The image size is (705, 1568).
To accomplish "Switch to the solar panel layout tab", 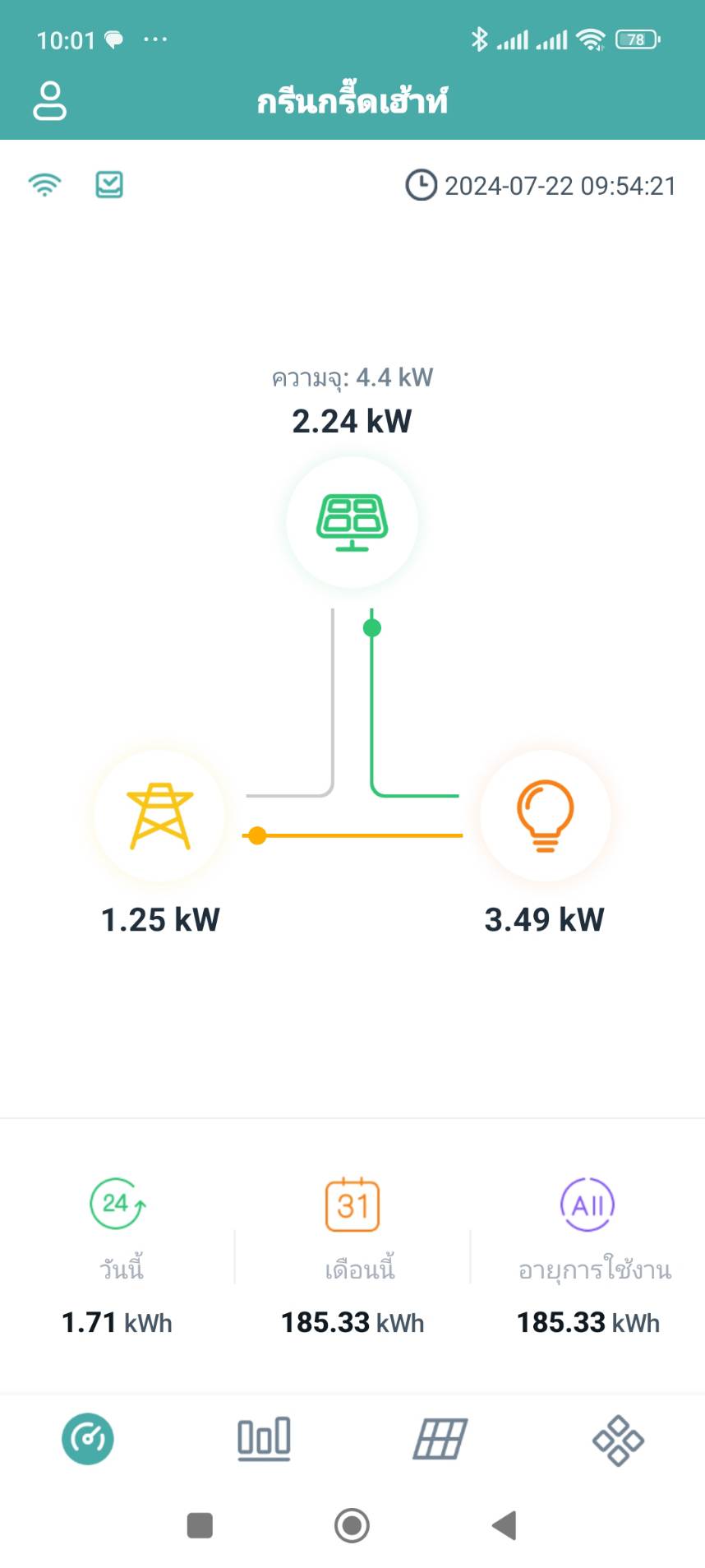I will (440, 1439).
